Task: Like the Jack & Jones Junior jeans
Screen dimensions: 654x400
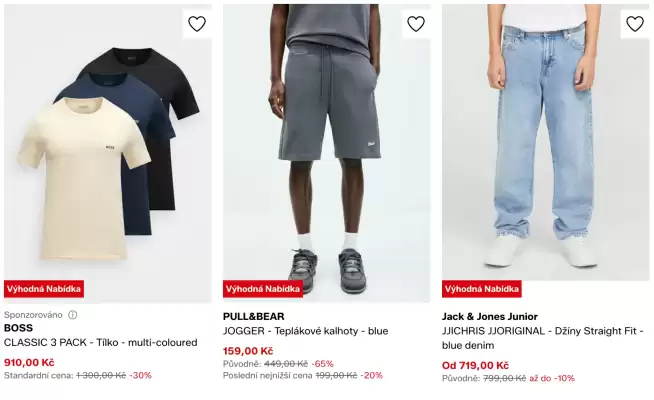Action: (x=635, y=24)
